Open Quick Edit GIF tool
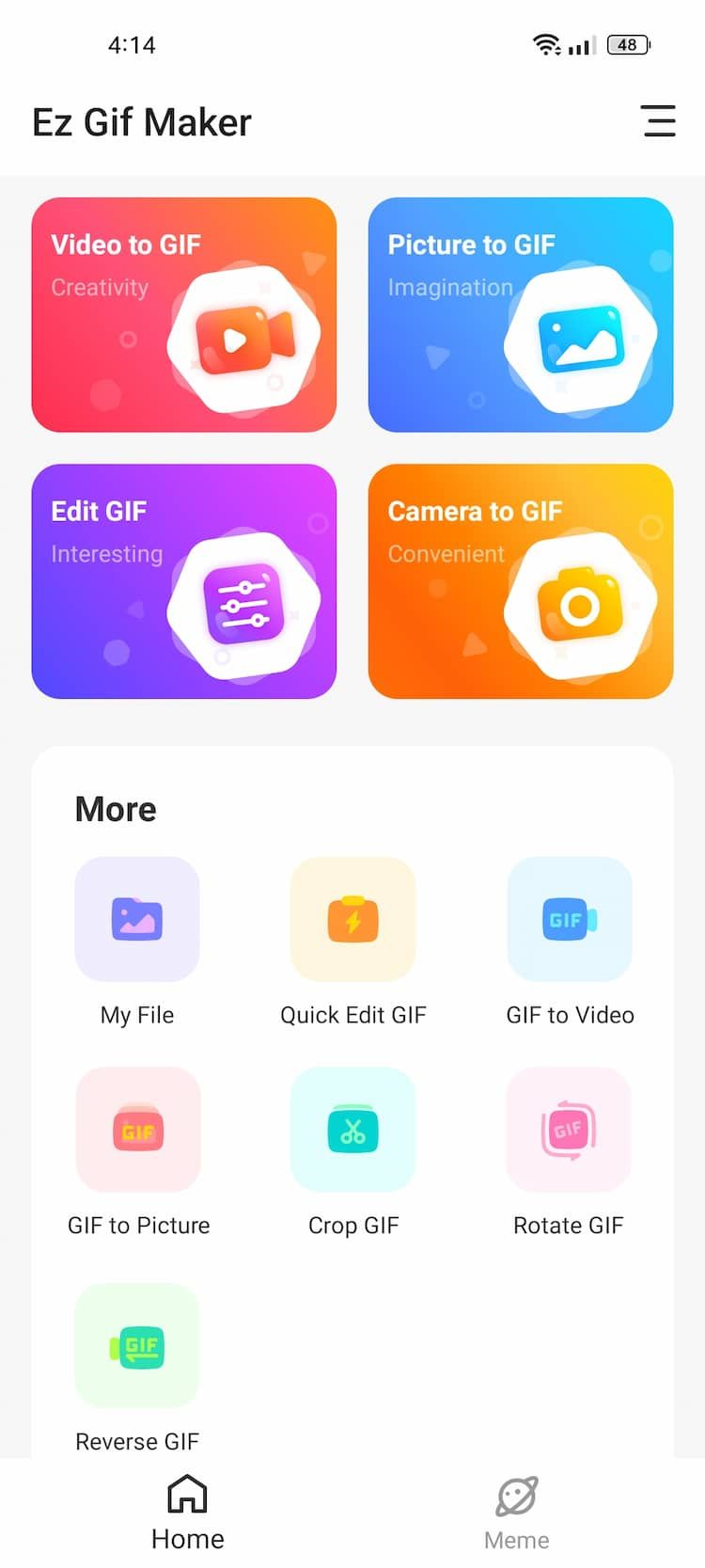705x1568 pixels. click(353, 942)
